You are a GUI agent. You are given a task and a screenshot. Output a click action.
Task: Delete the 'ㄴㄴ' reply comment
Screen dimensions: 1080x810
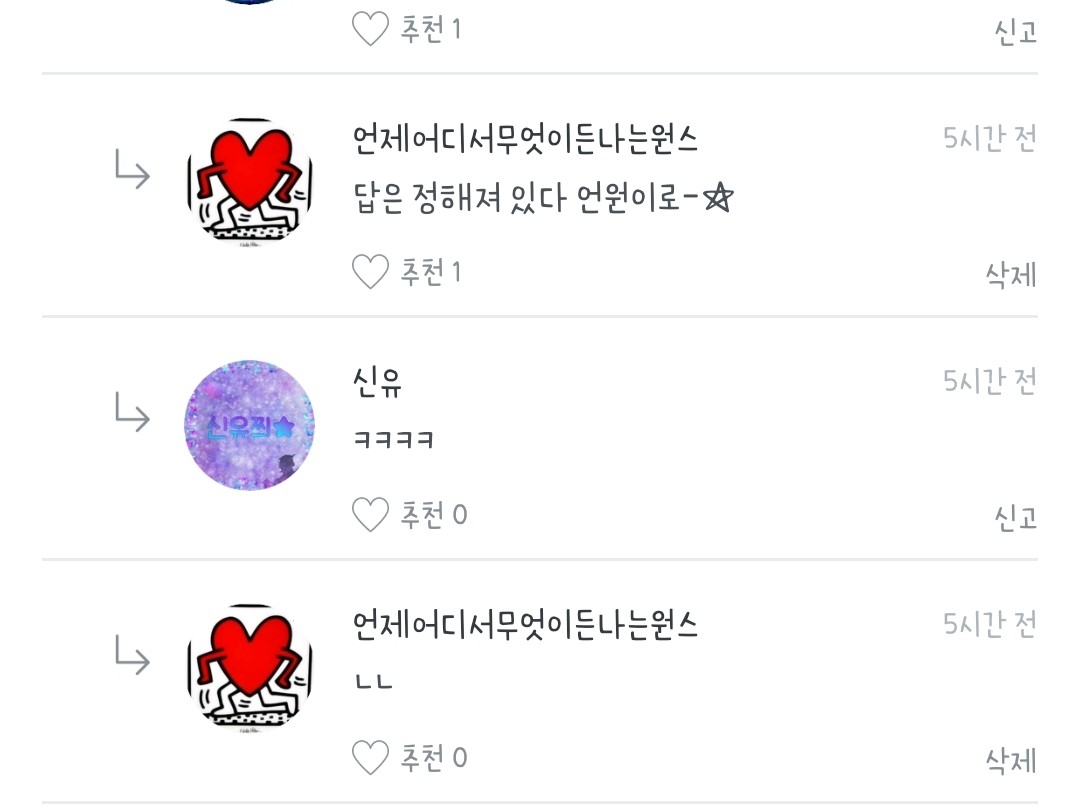pyautogui.click(x=1010, y=760)
